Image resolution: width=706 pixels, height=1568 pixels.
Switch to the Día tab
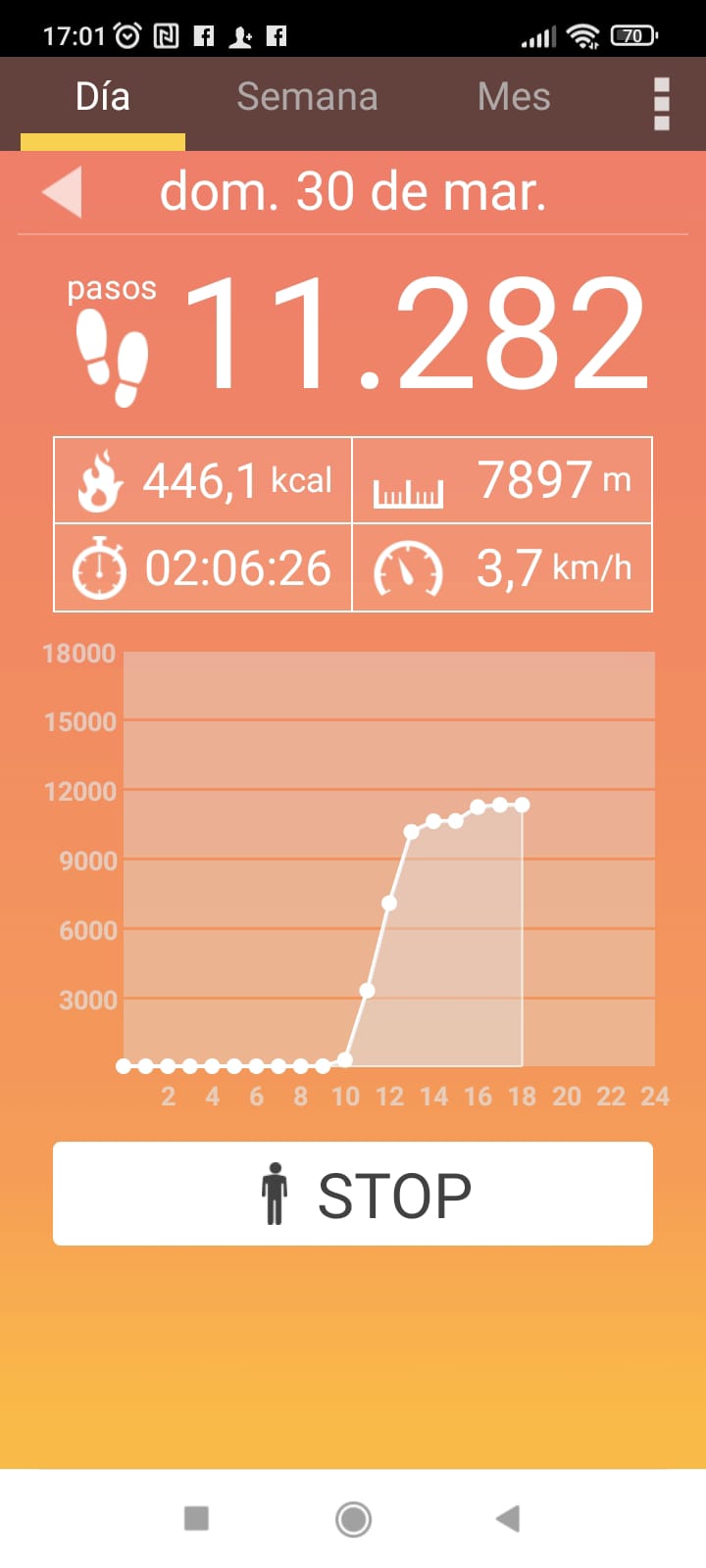click(103, 98)
